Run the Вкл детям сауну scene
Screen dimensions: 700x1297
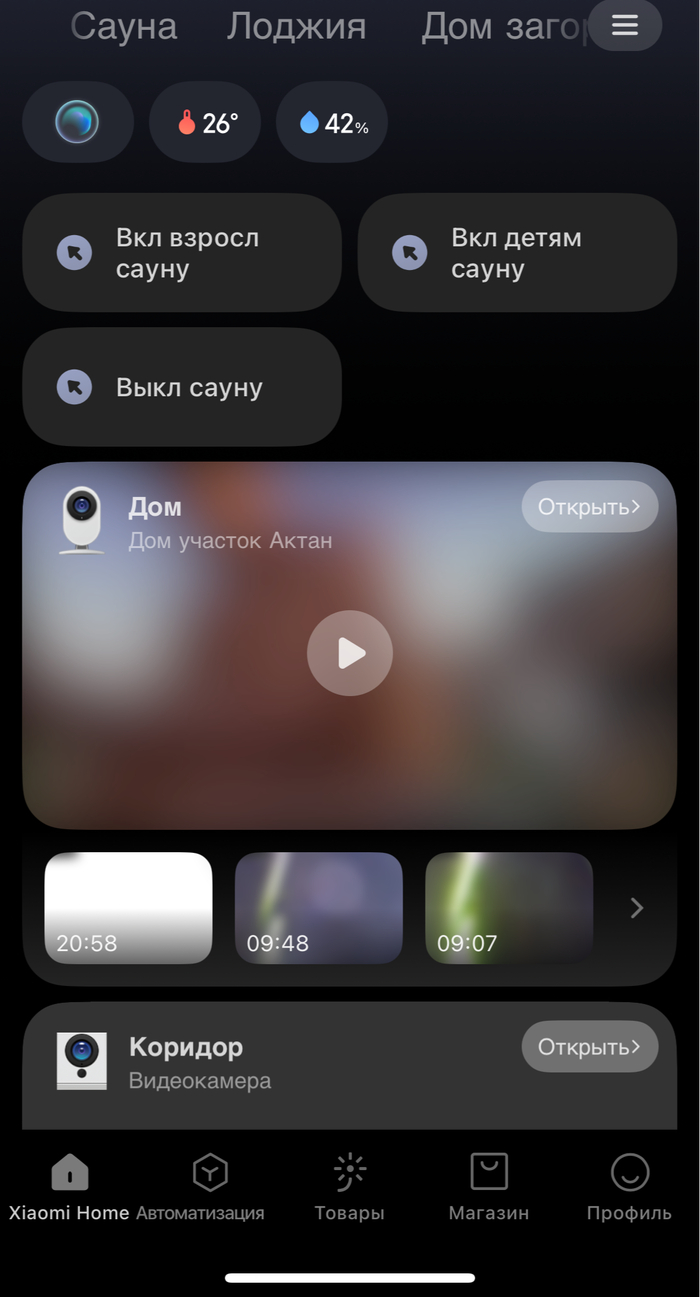click(517, 253)
